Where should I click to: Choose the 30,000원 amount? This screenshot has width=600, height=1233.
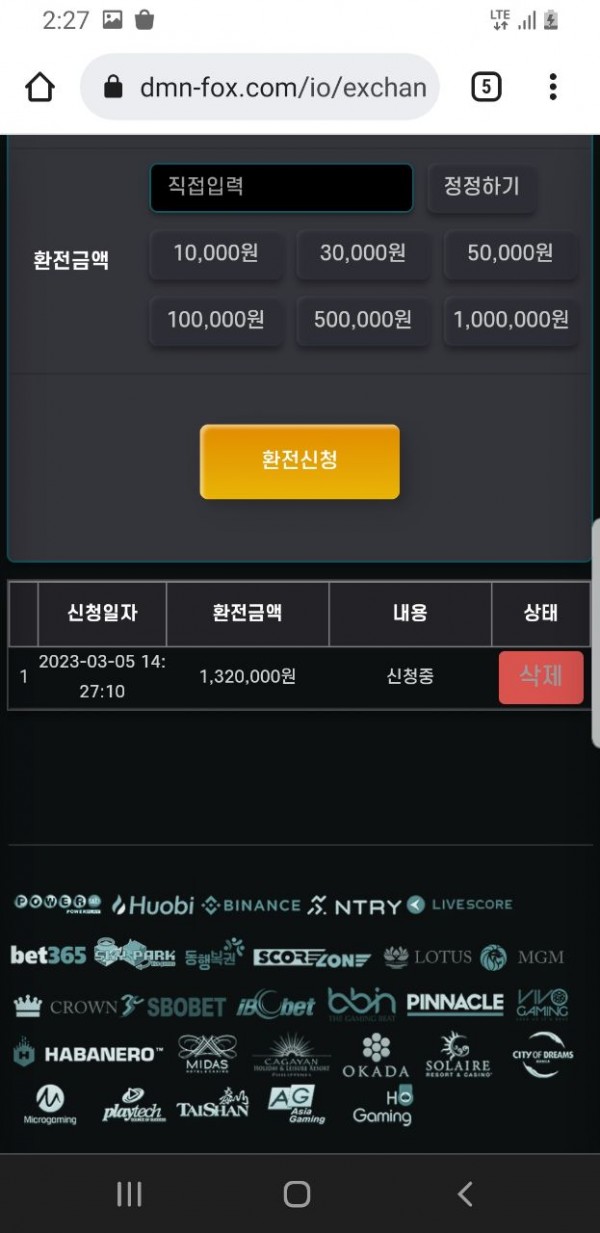(x=363, y=254)
